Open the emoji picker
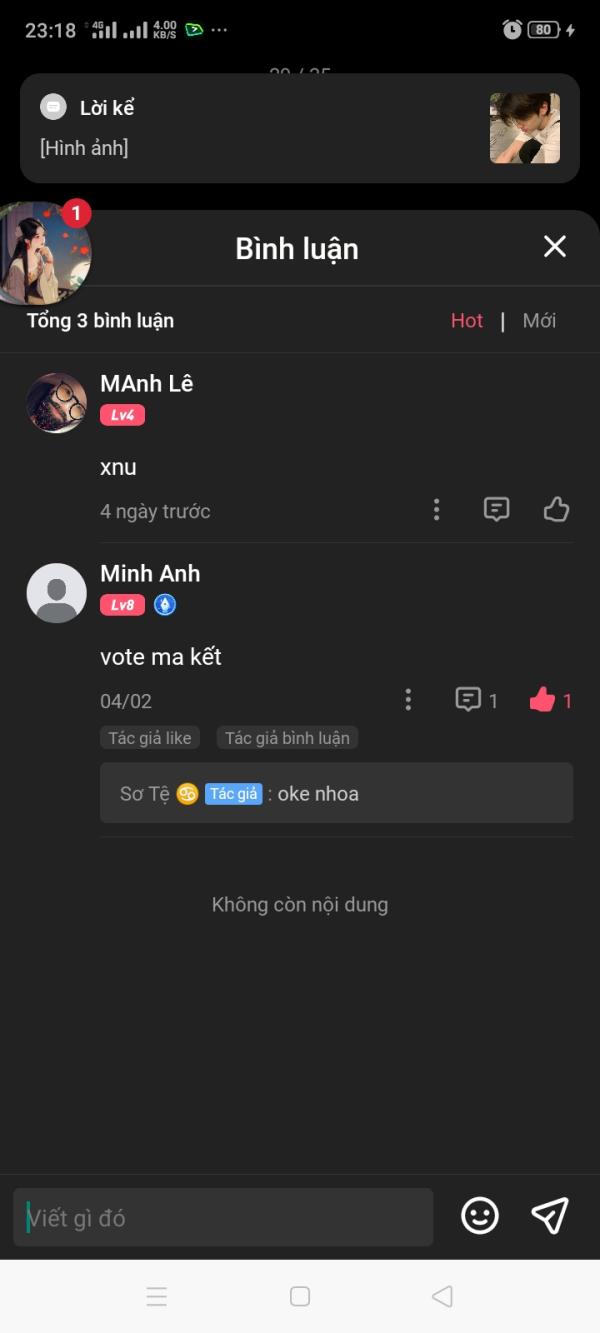The width and height of the screenshot is (600, 1333). click(480, 1216)
